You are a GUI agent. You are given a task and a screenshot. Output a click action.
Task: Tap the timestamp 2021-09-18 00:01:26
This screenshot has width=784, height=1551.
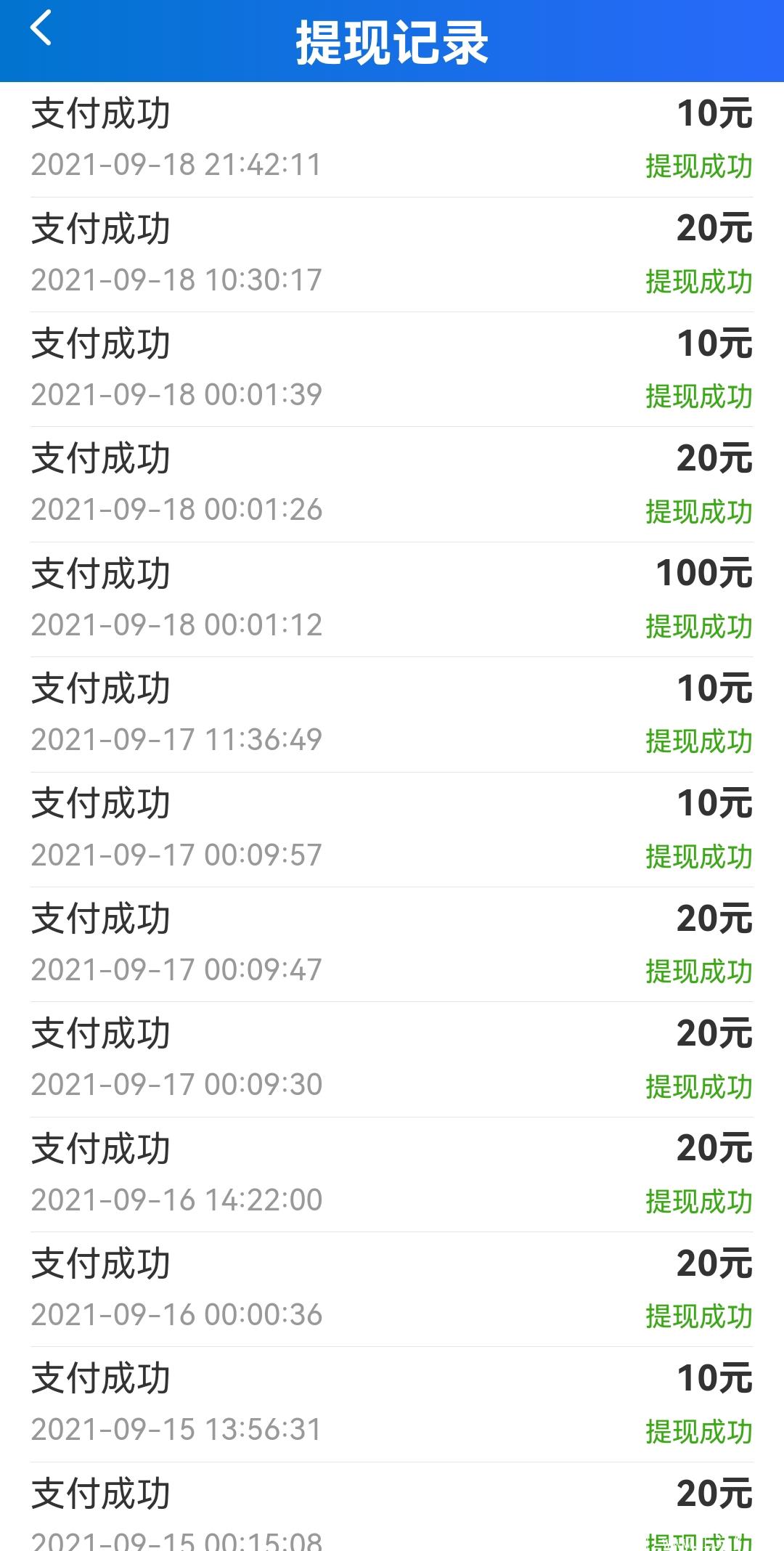point(178,510)
